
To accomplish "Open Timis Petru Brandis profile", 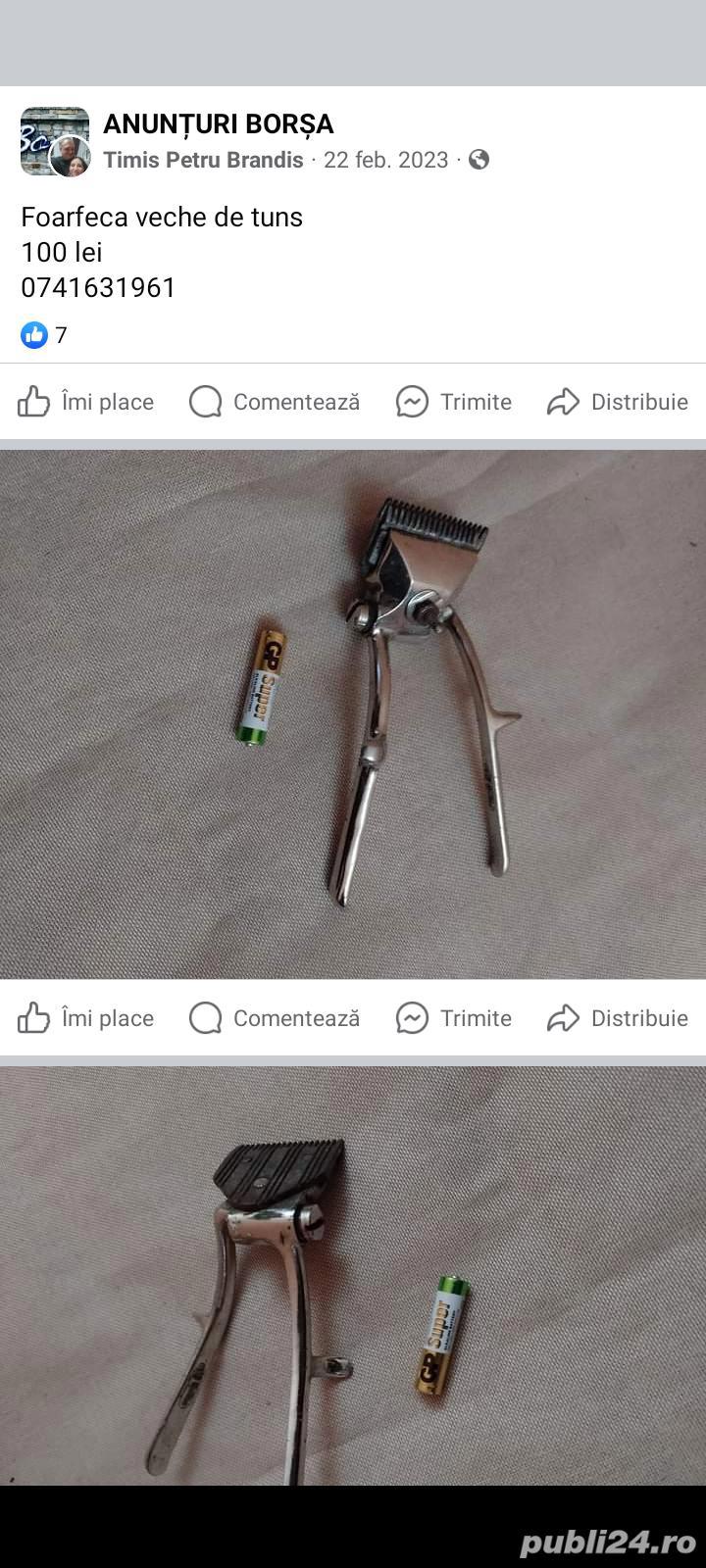I will 203,159.
